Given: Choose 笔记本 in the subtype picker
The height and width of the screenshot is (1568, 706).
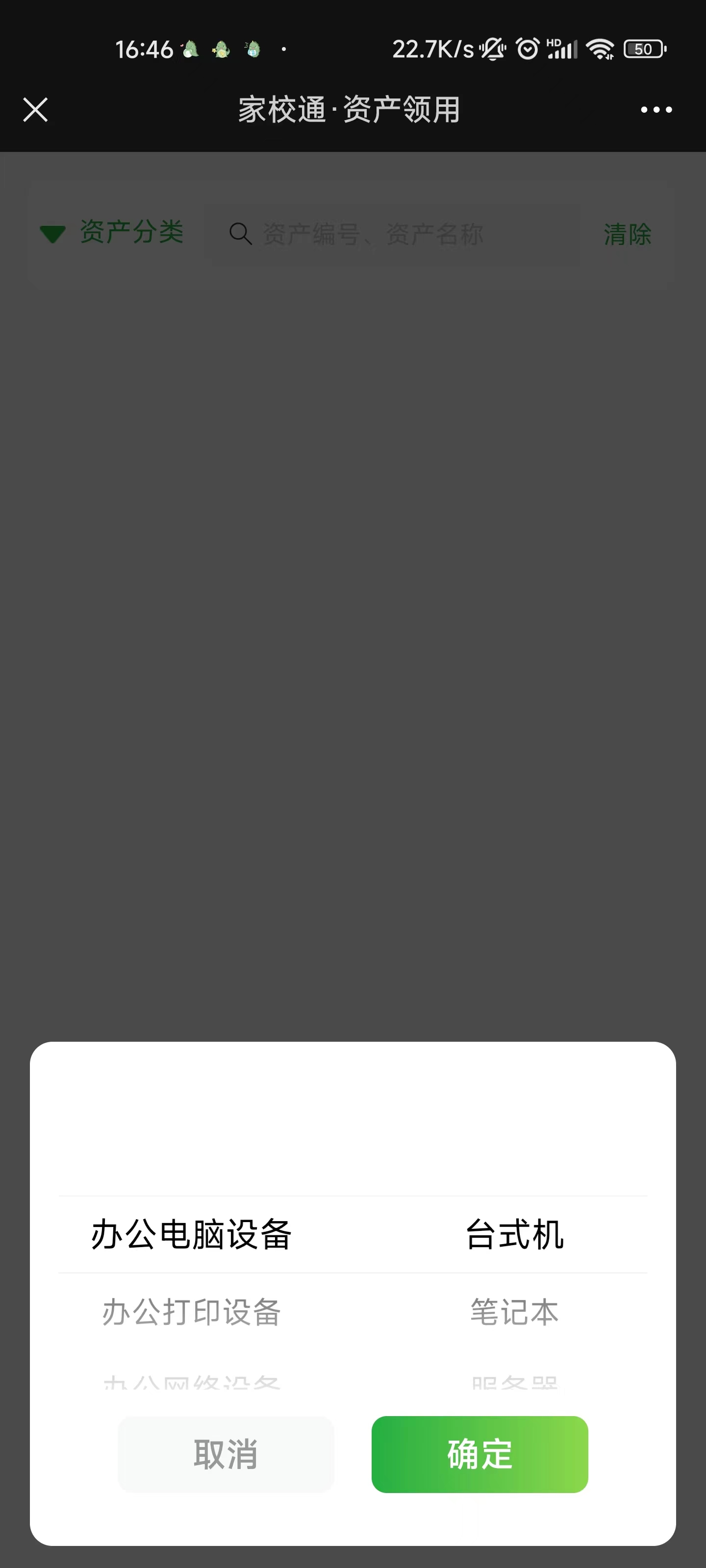Looking at the screenshot, I should pyautogui.click(x=514, y=1312).
